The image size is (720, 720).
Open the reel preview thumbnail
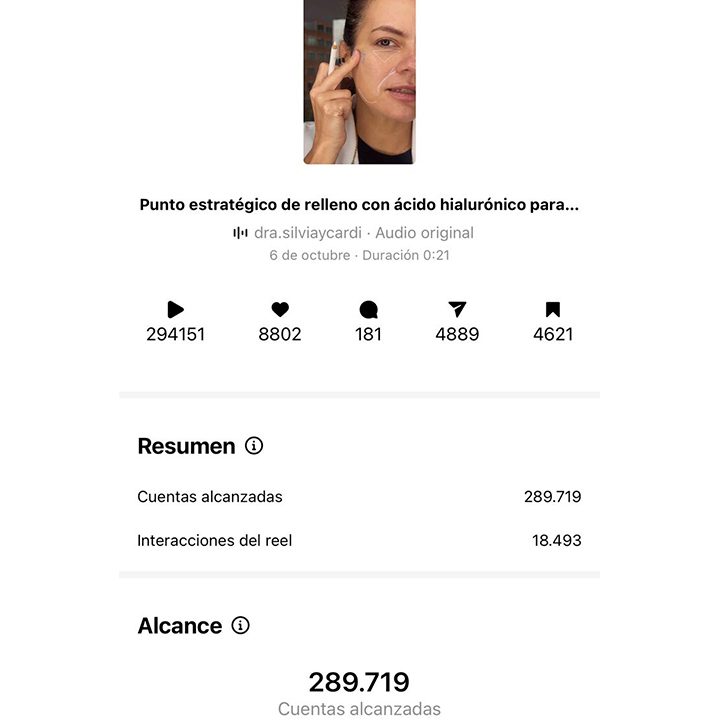359,81
